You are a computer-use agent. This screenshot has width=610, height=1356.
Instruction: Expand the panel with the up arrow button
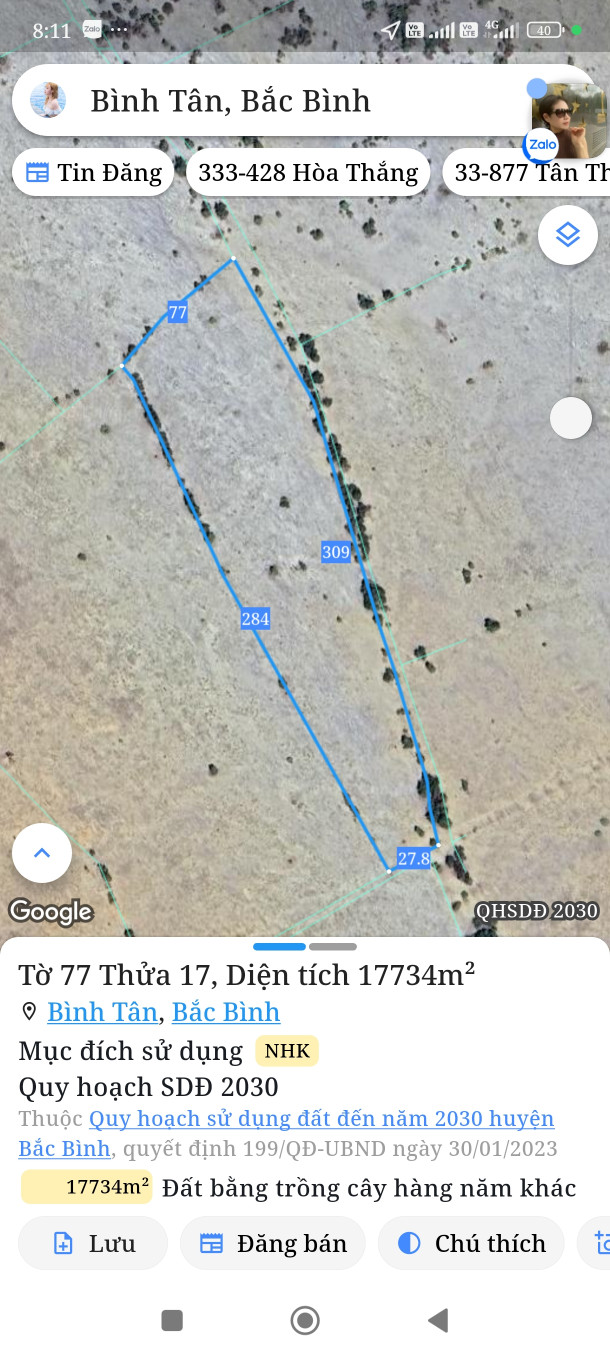point(42,853)
